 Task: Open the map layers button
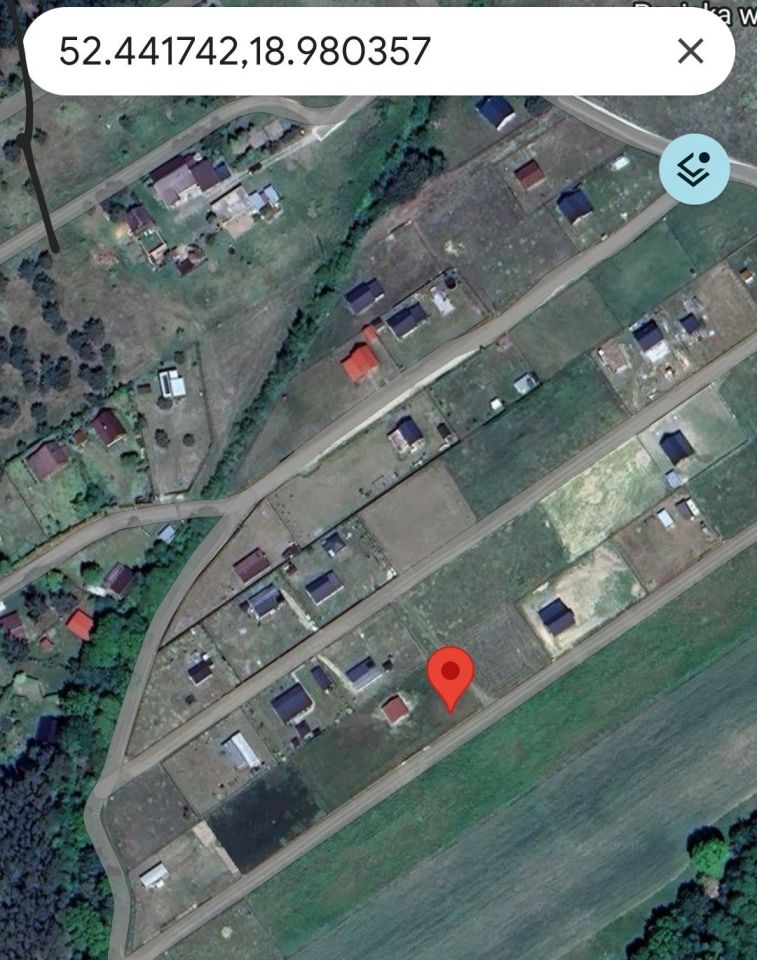[693, 169]
